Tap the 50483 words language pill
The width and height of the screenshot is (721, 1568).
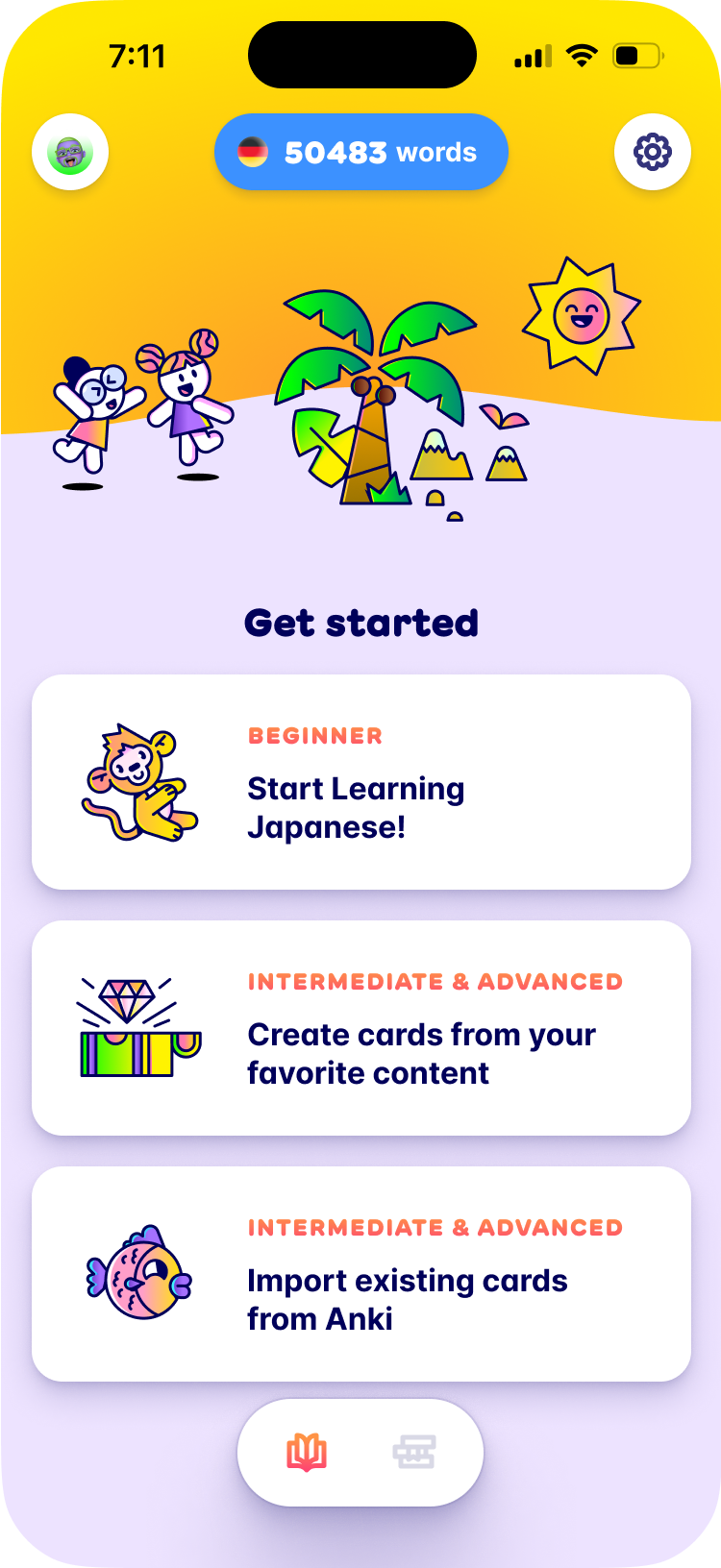click(360, 152)
